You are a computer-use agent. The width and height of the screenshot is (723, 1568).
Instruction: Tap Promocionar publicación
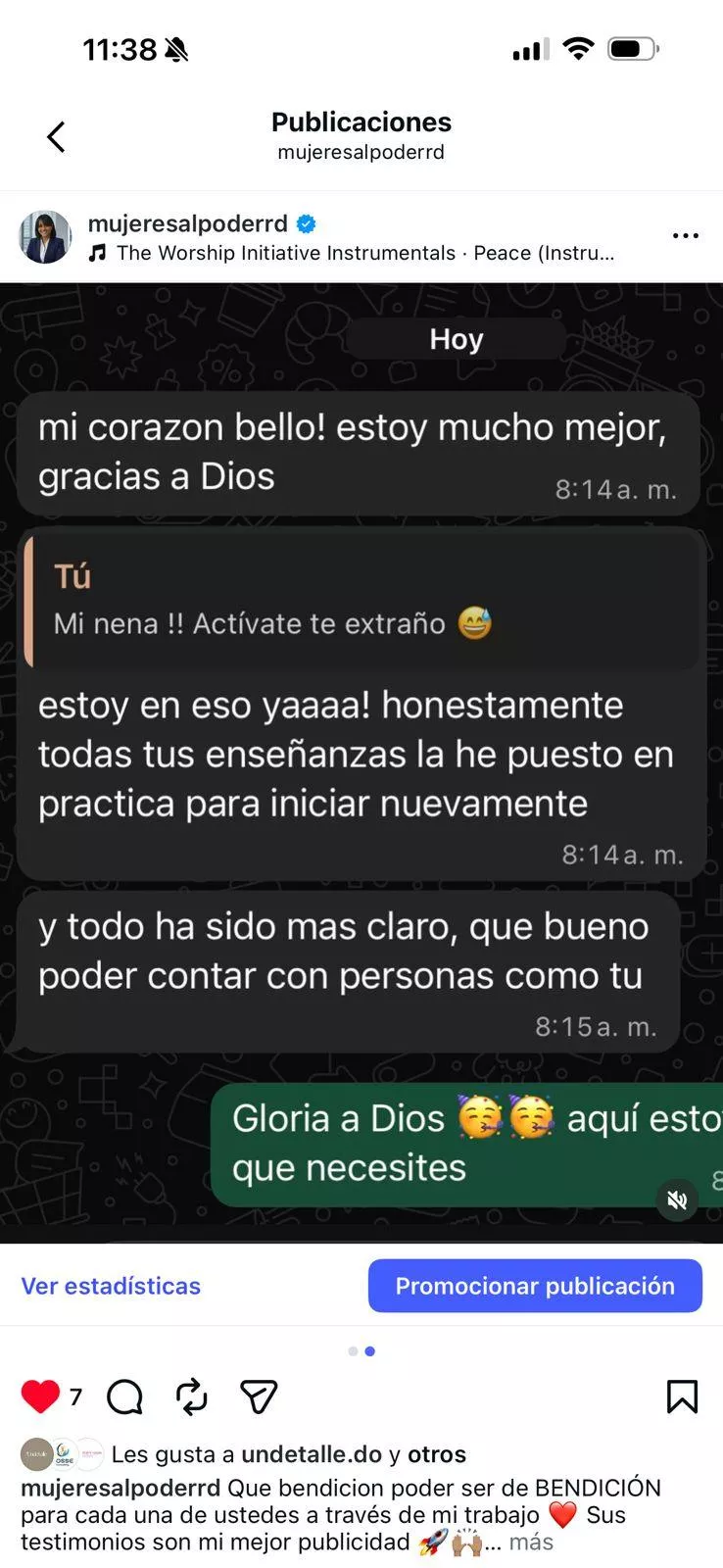click(x=535, y=1286)
